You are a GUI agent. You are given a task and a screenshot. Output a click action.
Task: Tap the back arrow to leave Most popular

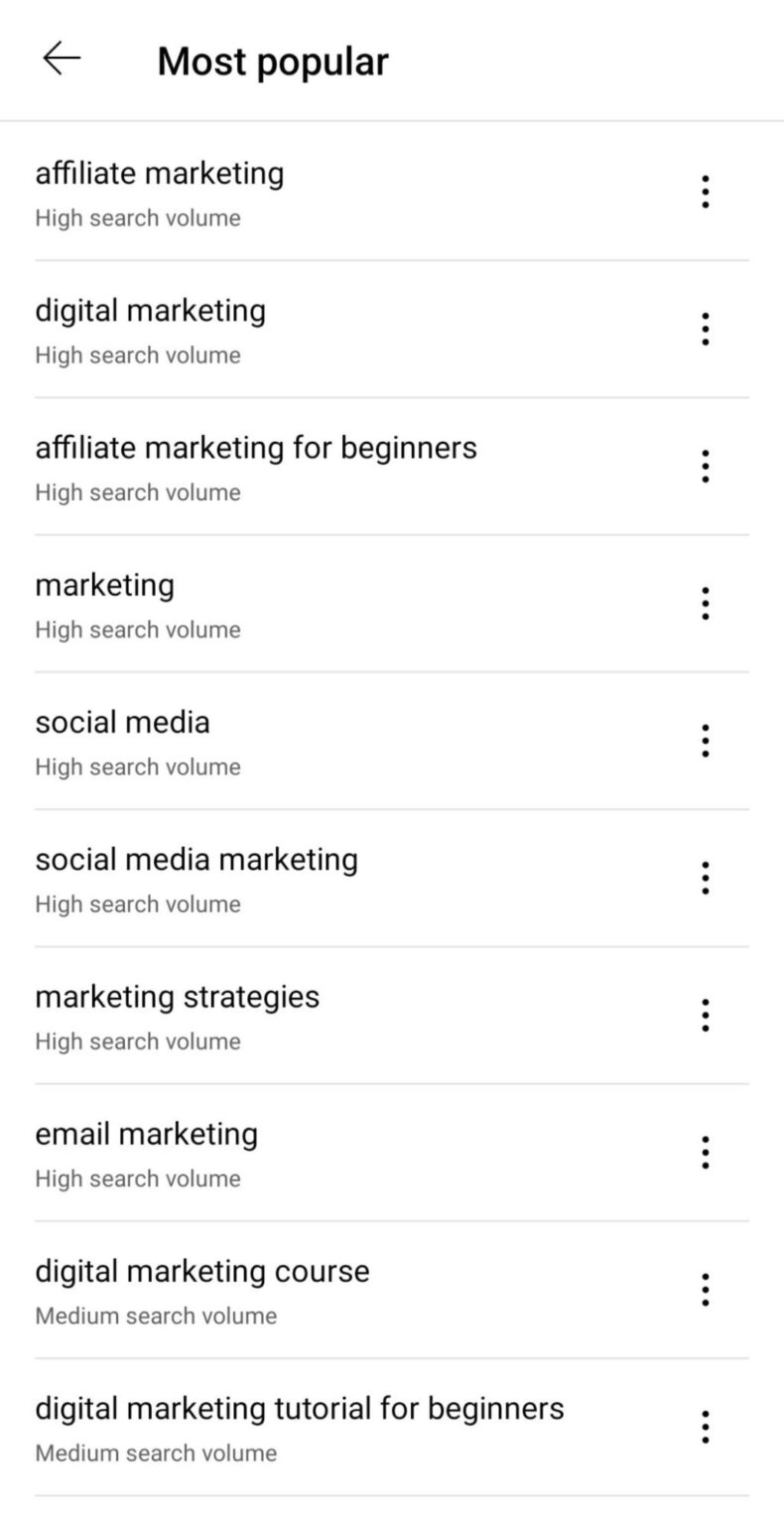(63, 59)
